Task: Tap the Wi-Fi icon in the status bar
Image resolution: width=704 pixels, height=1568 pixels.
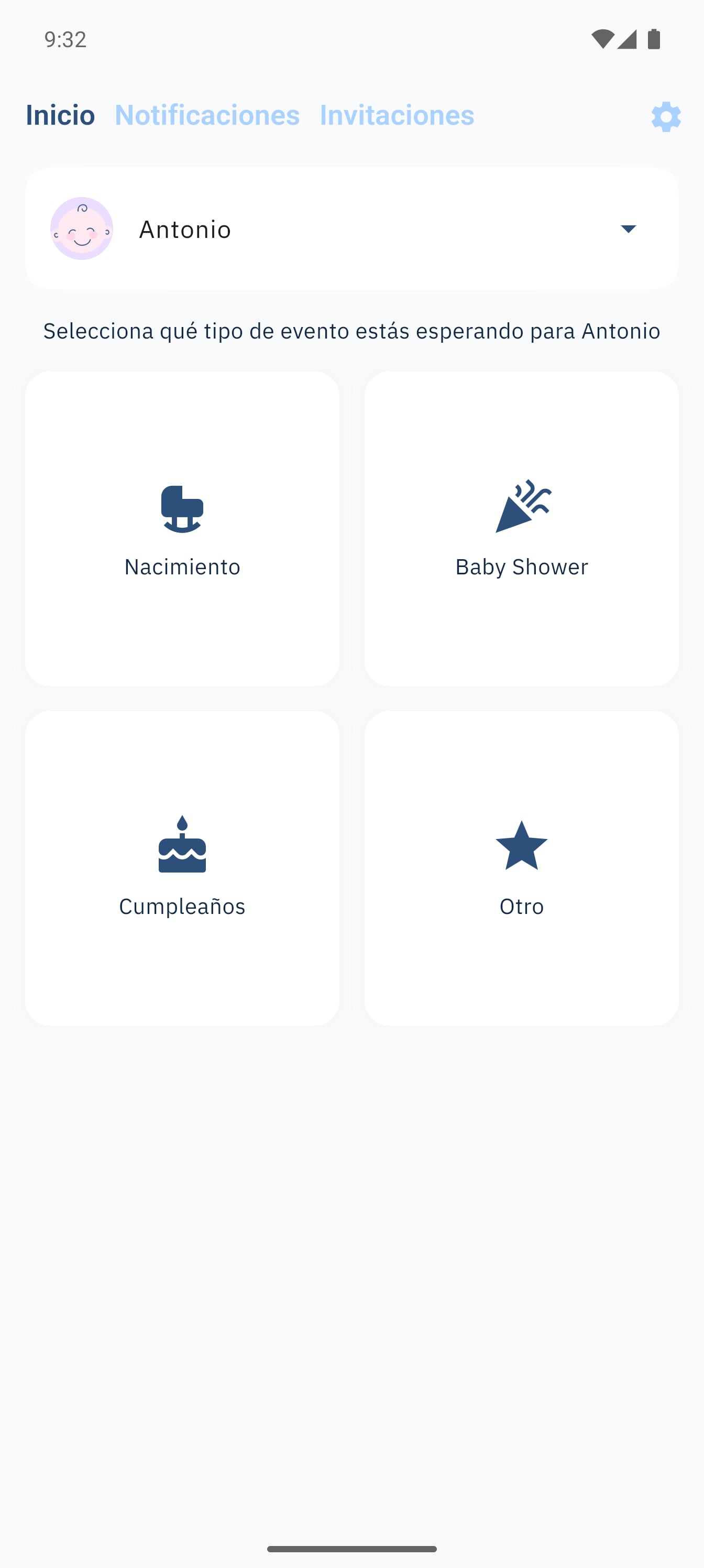Action: (603, 38)
